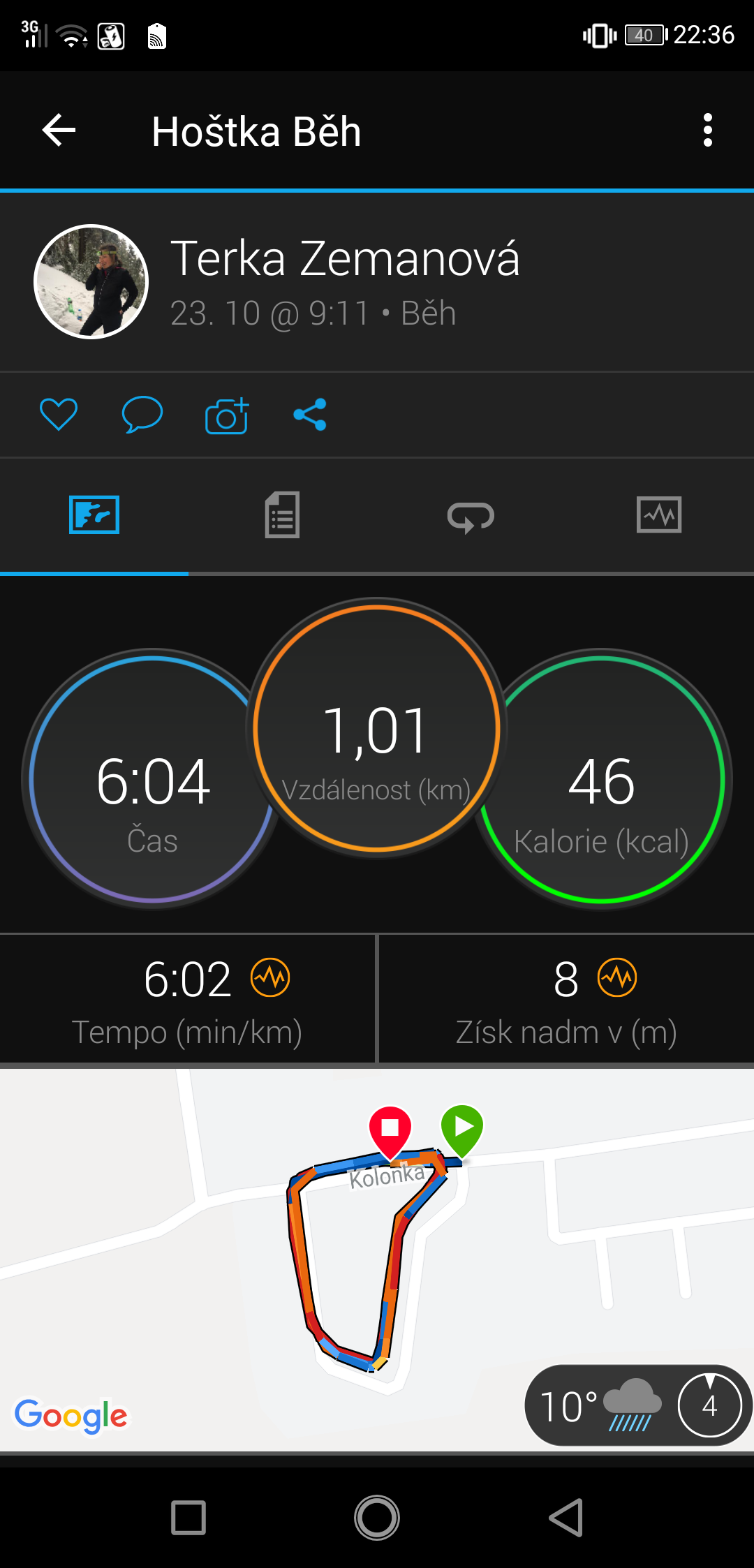The image size is (754, 1568).
Task: Show the Tempo pace chart icon
Action: [x=270, y=977]
